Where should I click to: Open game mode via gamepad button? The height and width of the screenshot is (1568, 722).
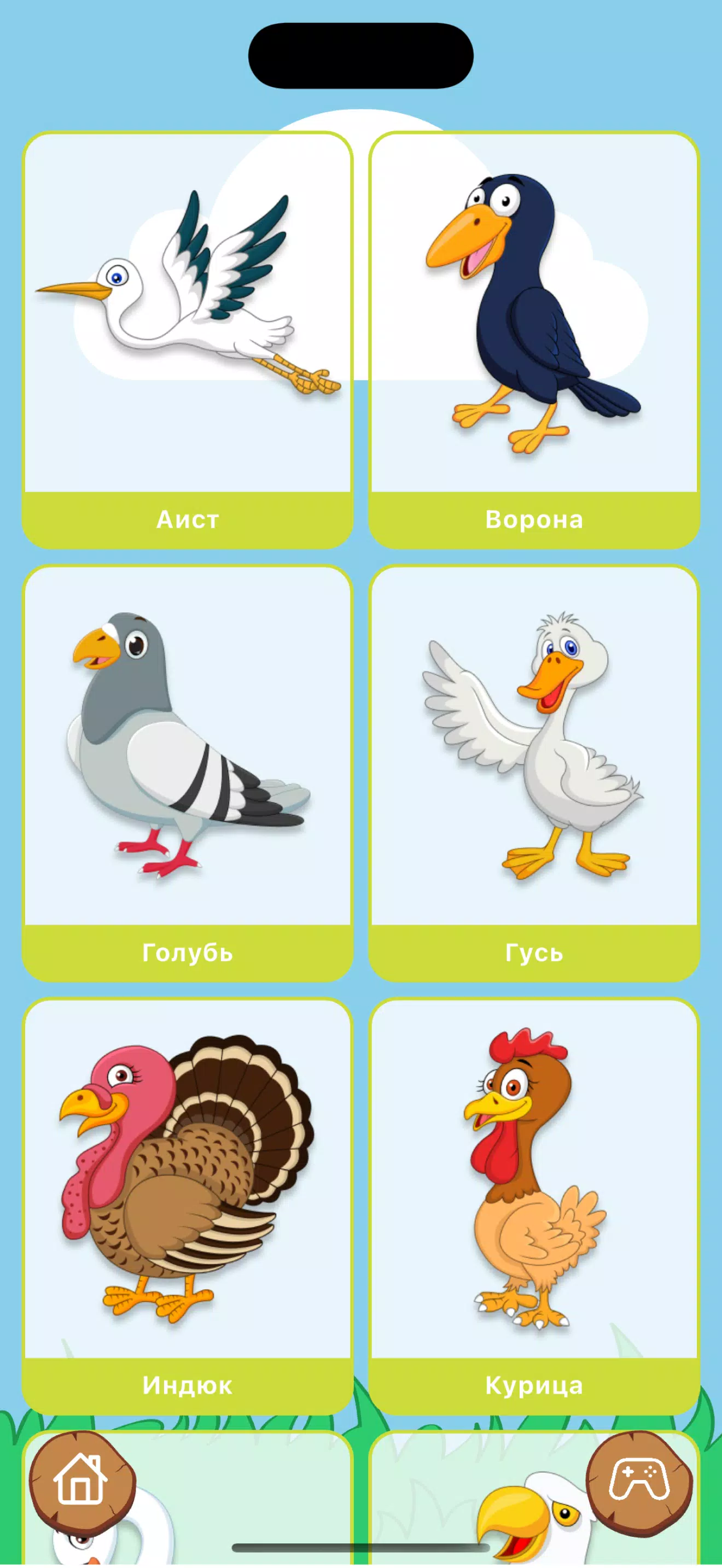pyautogui.click(x=639, y=1482)
